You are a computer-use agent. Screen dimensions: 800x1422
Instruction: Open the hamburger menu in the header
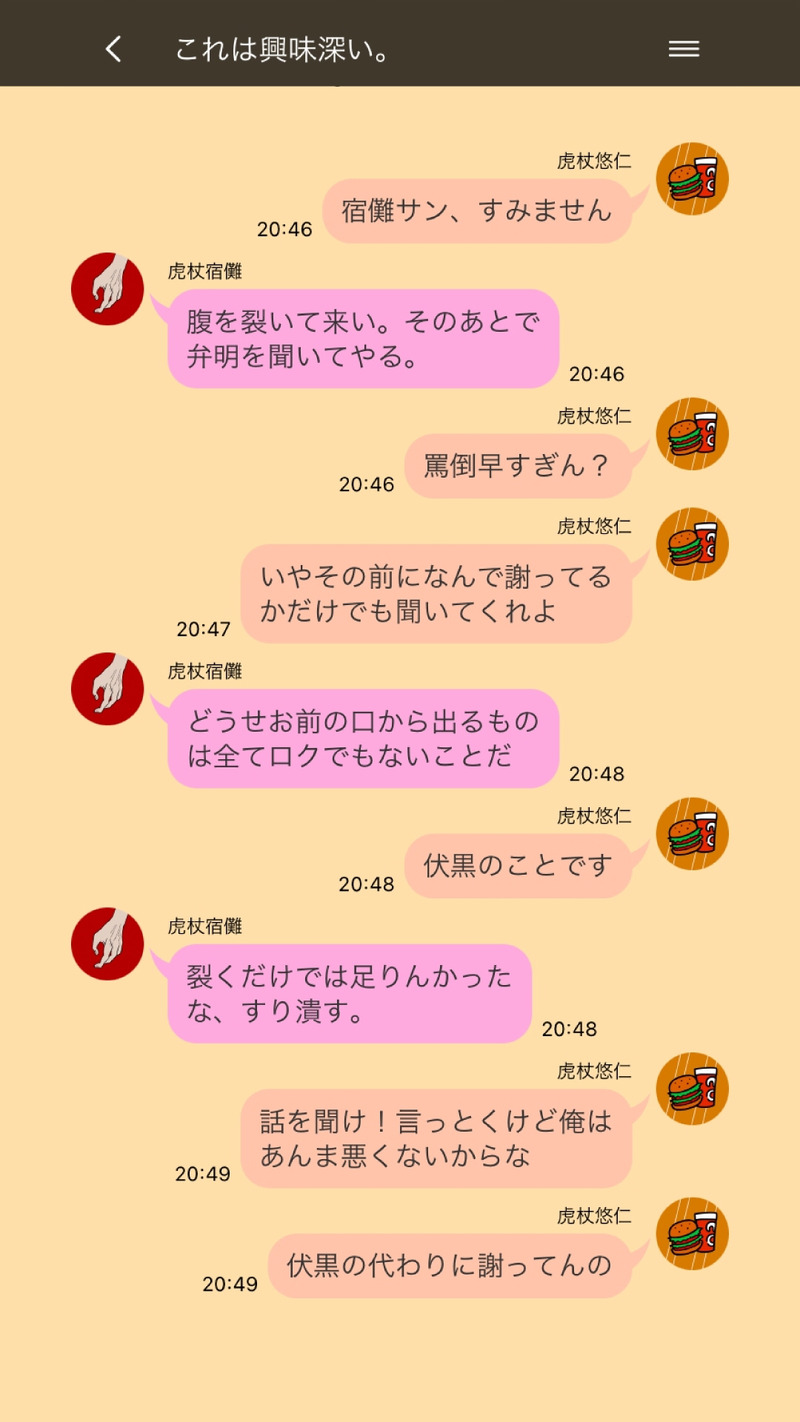683,49
